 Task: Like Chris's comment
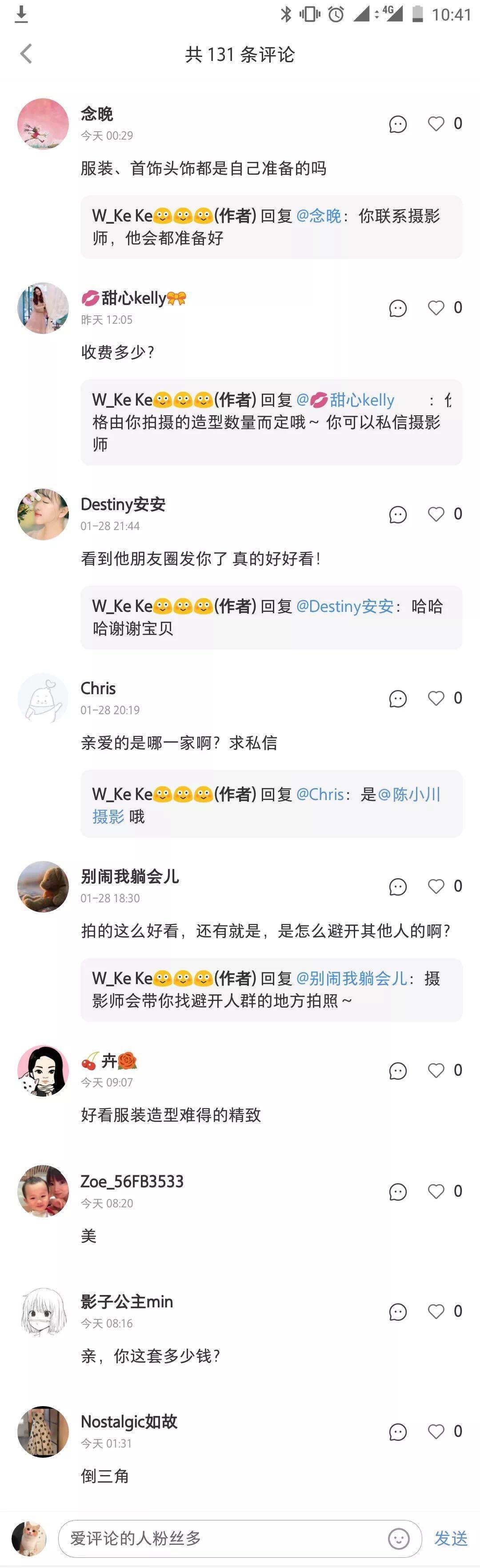[436, 698]
